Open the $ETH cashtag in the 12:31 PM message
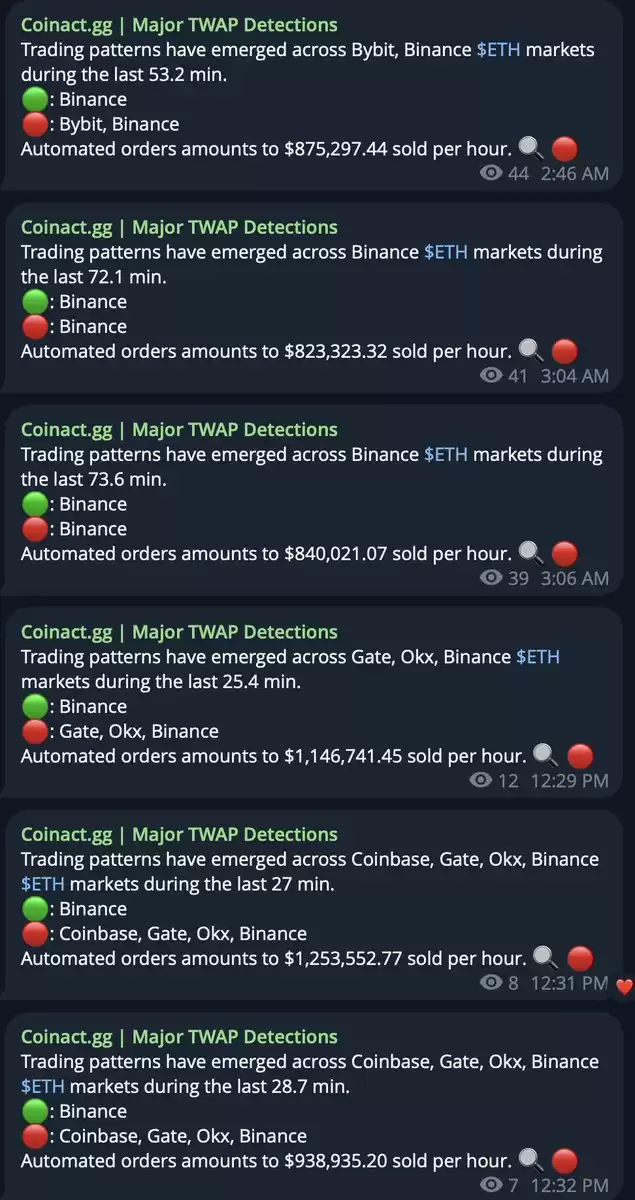 click(x=43, y=884)
